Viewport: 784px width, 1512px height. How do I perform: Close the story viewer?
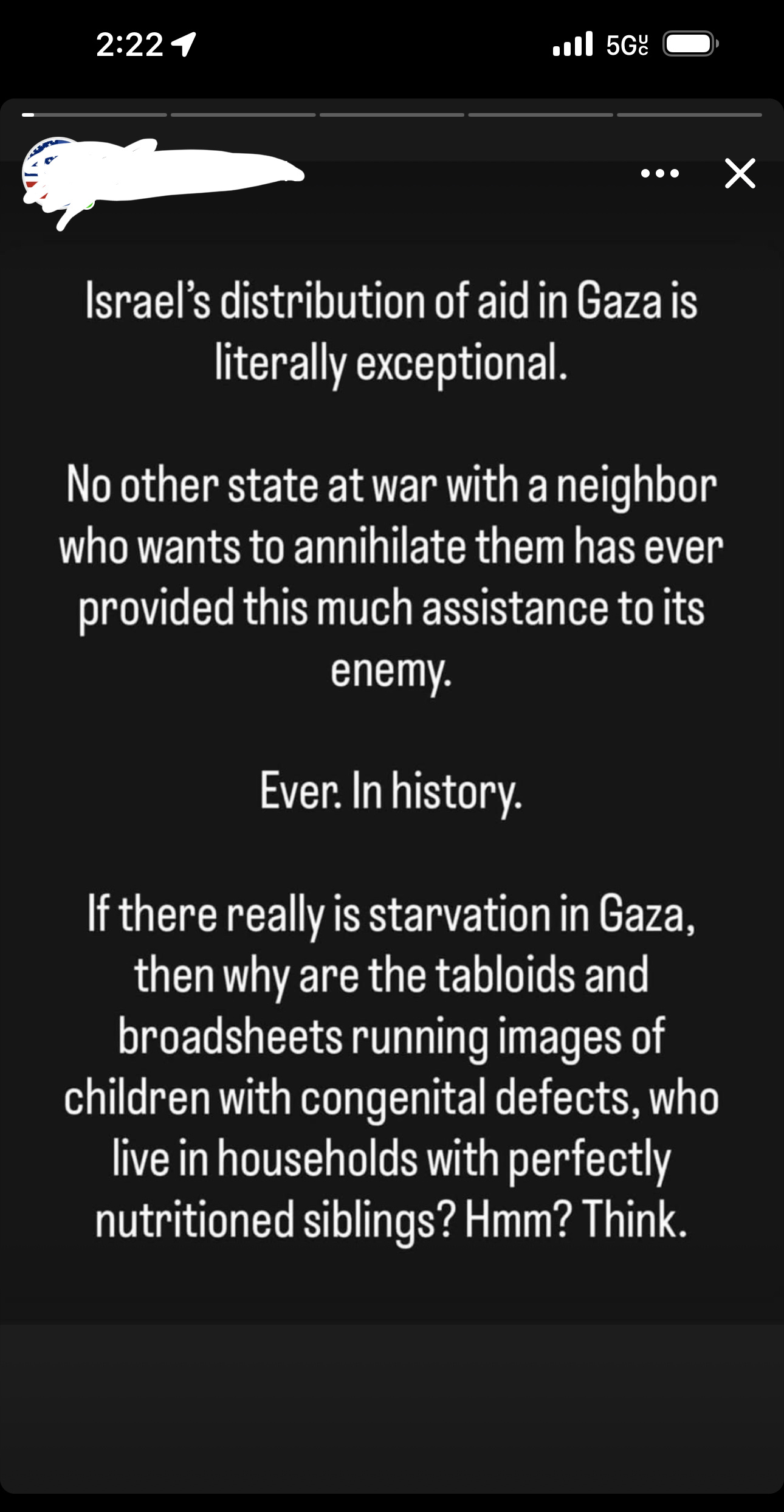coord(740,173)
